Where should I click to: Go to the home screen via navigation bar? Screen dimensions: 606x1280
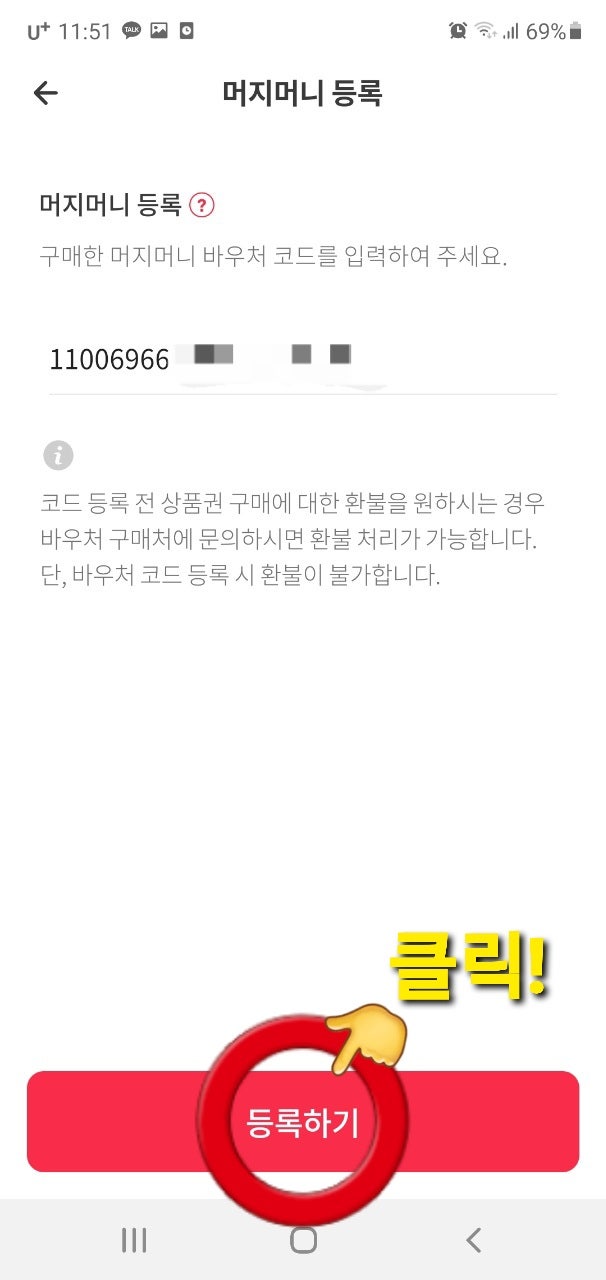pos(303,1241)
